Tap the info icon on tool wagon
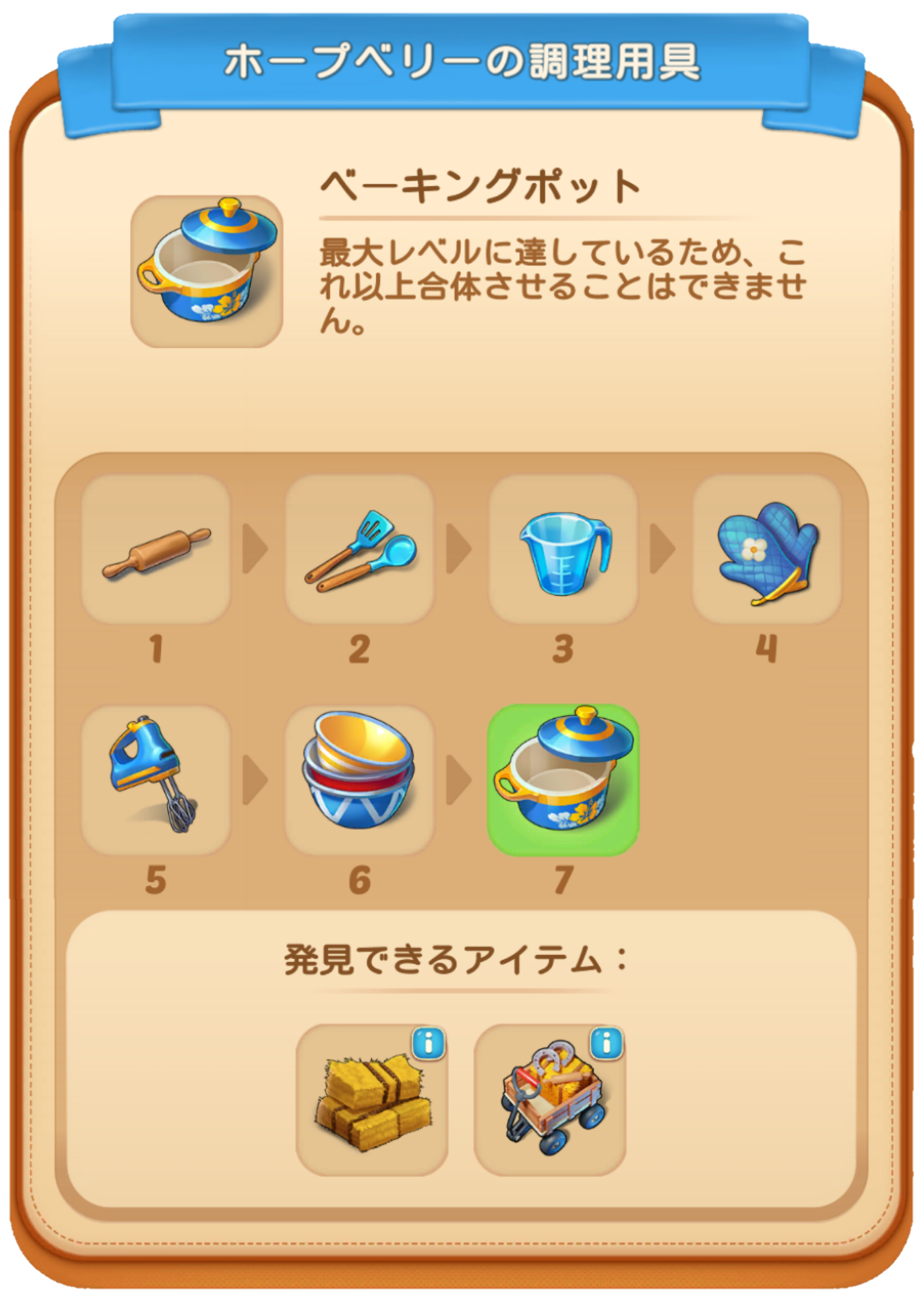 607,1044
